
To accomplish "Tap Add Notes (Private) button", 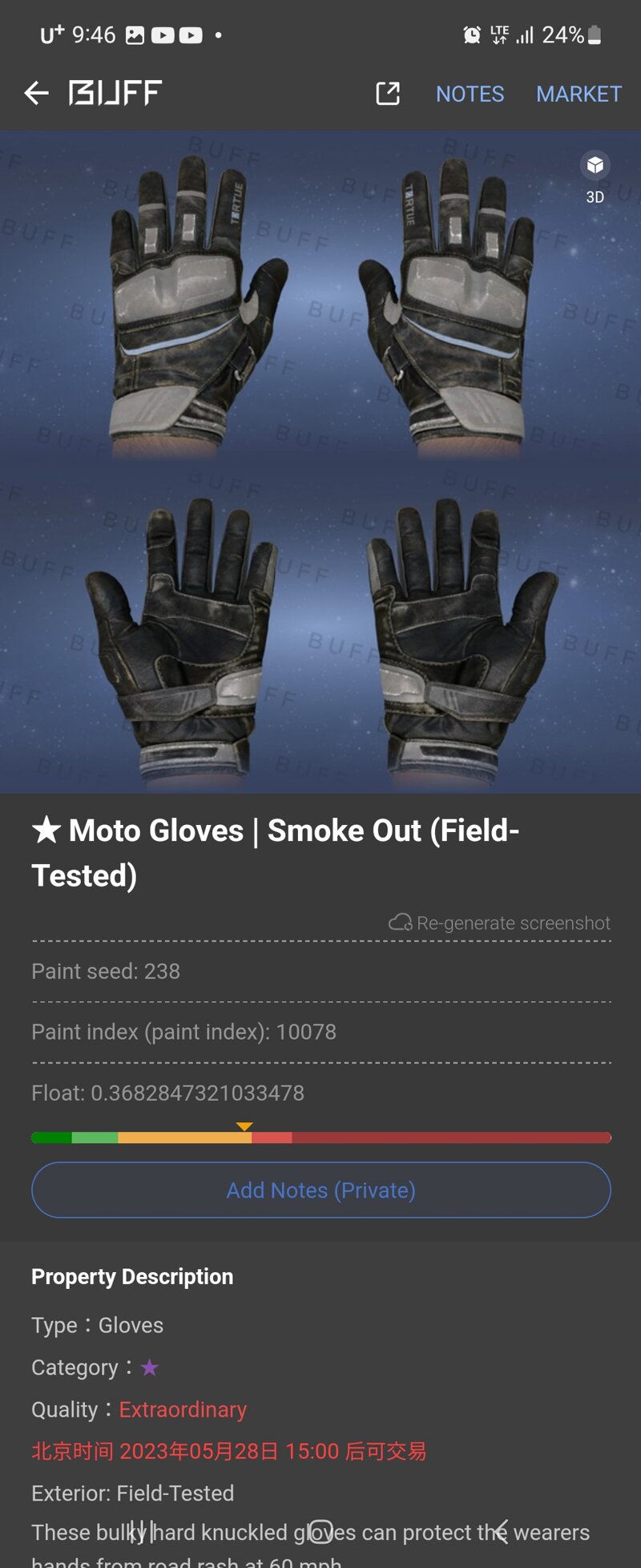I will (320, 1190).
